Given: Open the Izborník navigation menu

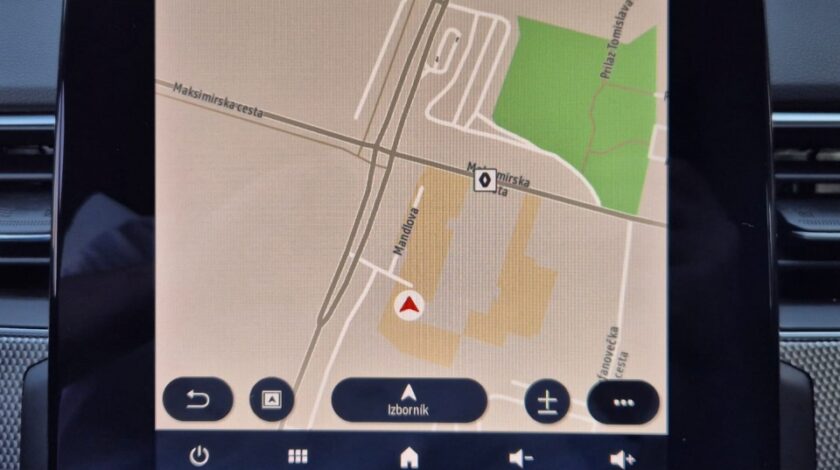Looking at the screenshot, I should pos(408,399).
